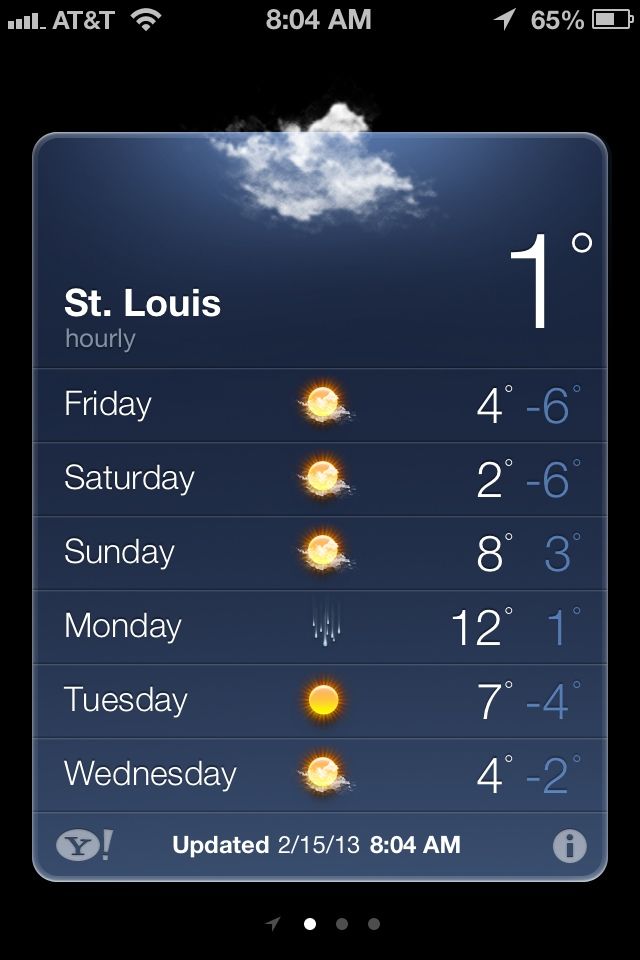Open the info settings button
The image size is (640, 960).
[569, 846]
